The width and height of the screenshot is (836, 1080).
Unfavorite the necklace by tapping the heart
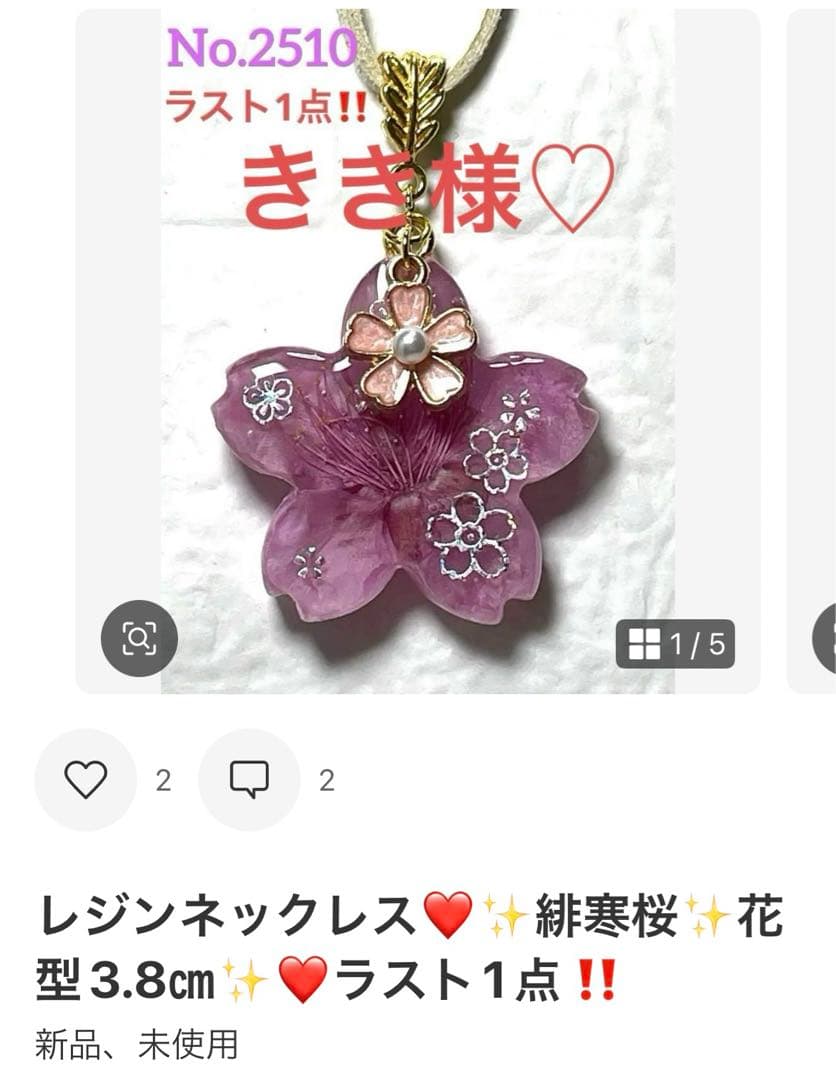[x=84, y=780]
